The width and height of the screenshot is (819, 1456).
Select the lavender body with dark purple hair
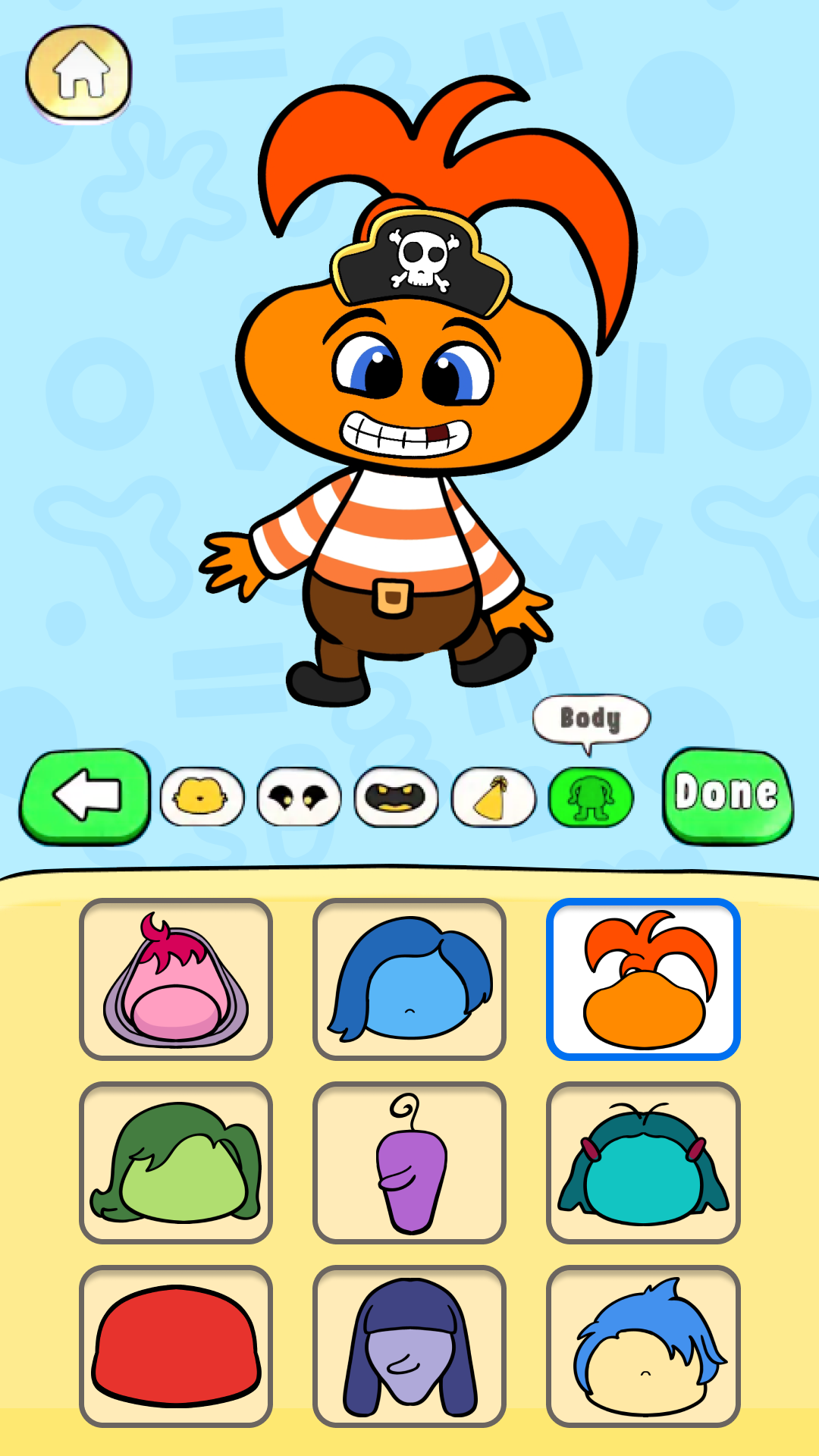tap(409, 1346)
